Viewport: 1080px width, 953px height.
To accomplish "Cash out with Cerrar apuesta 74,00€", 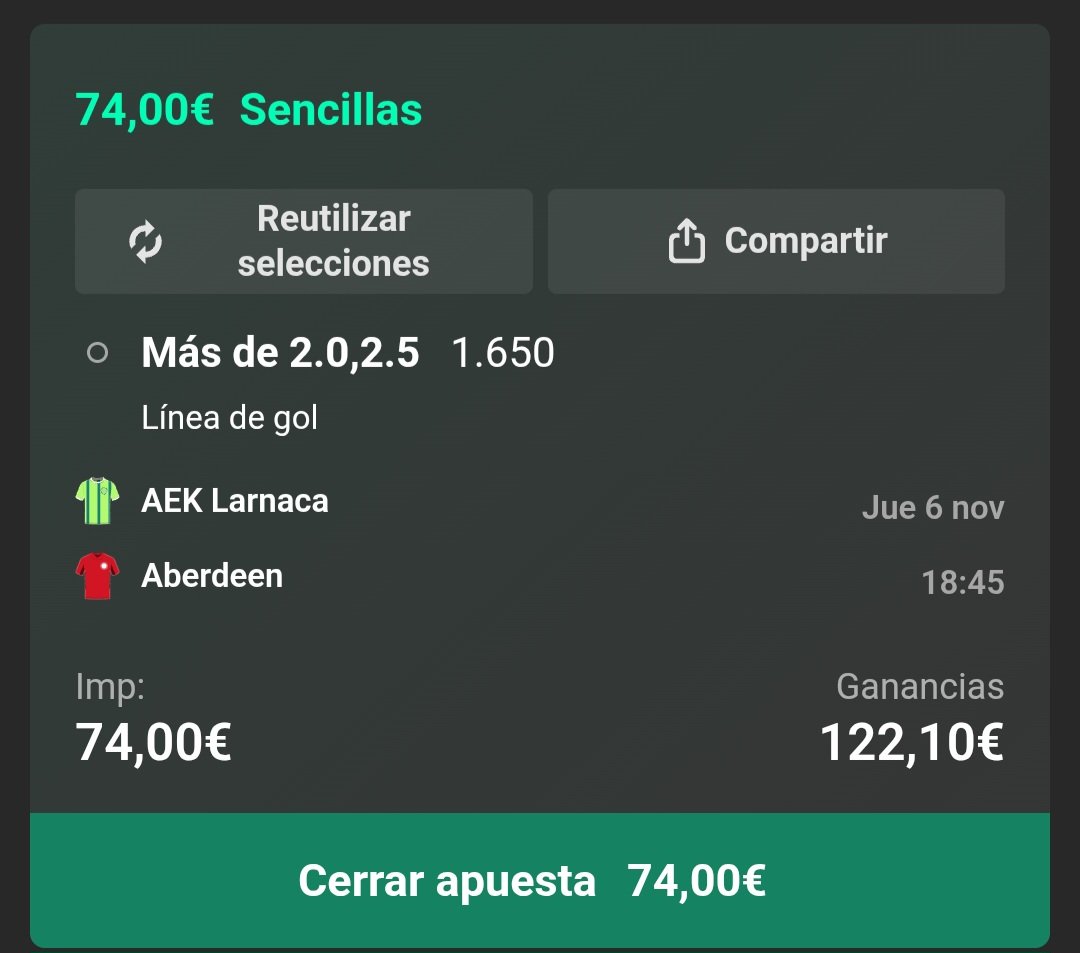I will tap(540, 880).
